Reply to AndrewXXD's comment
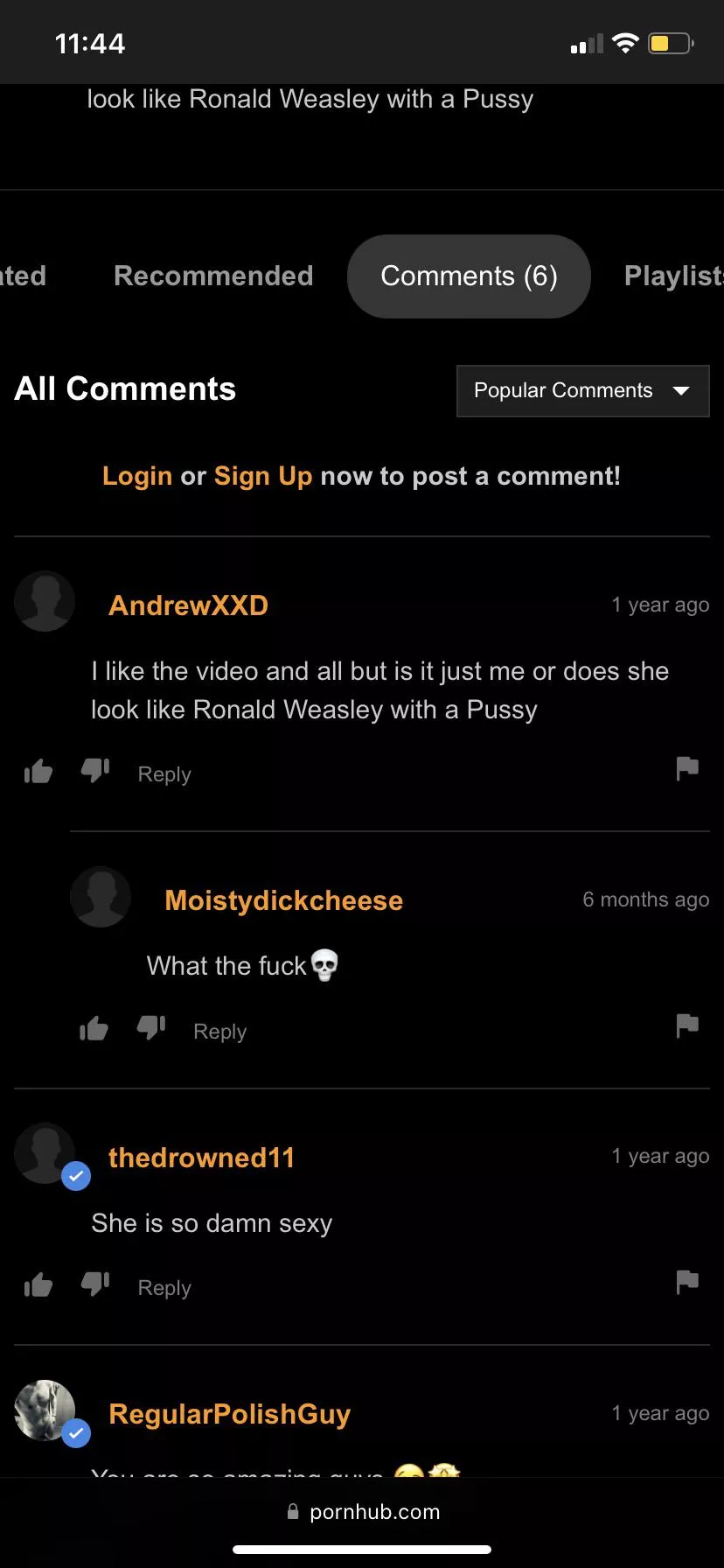Screen dimensions: 724x1568 tap(164, 774)
